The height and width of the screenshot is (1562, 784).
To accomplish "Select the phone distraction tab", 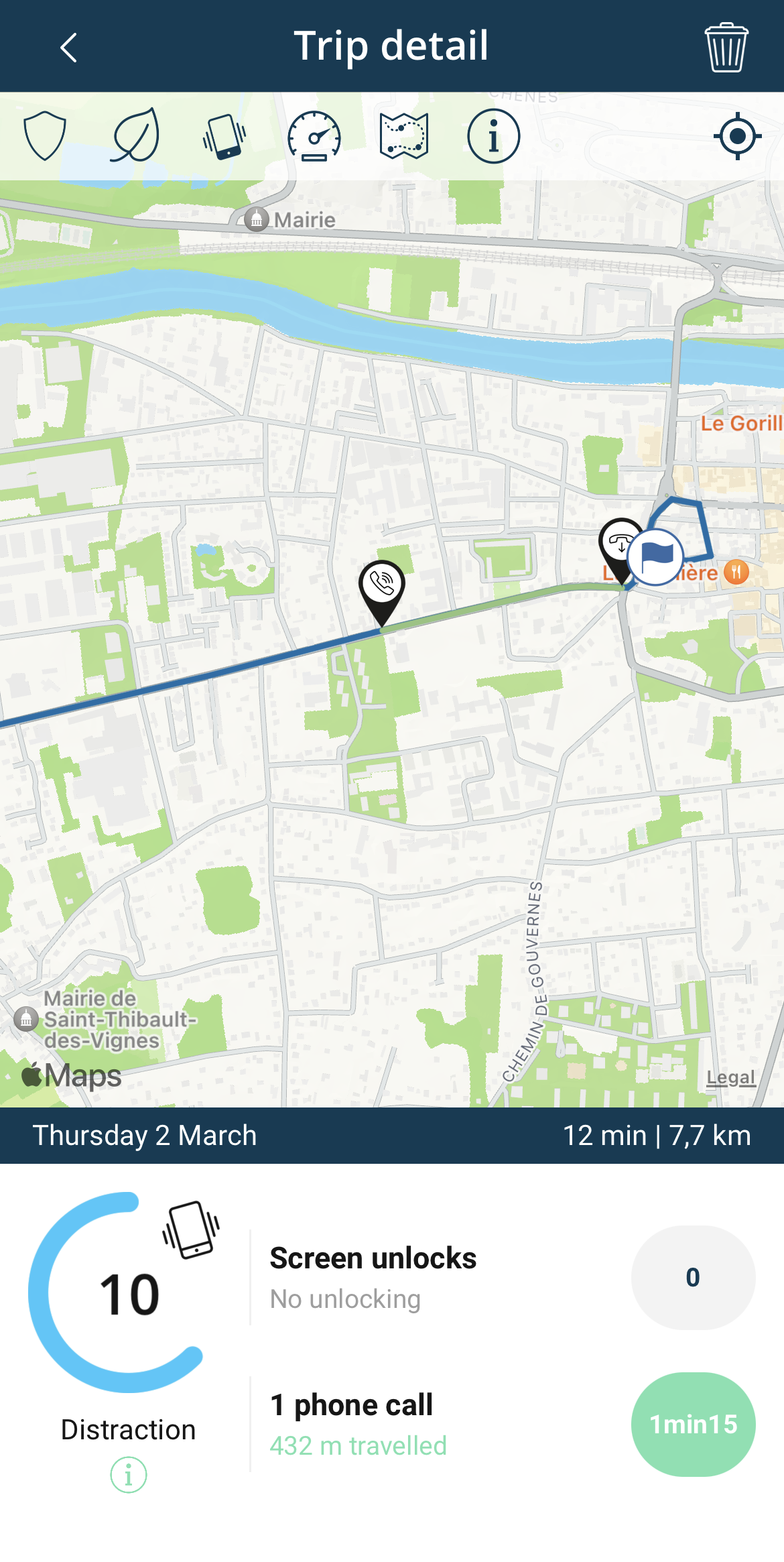I will coord(225,137).
